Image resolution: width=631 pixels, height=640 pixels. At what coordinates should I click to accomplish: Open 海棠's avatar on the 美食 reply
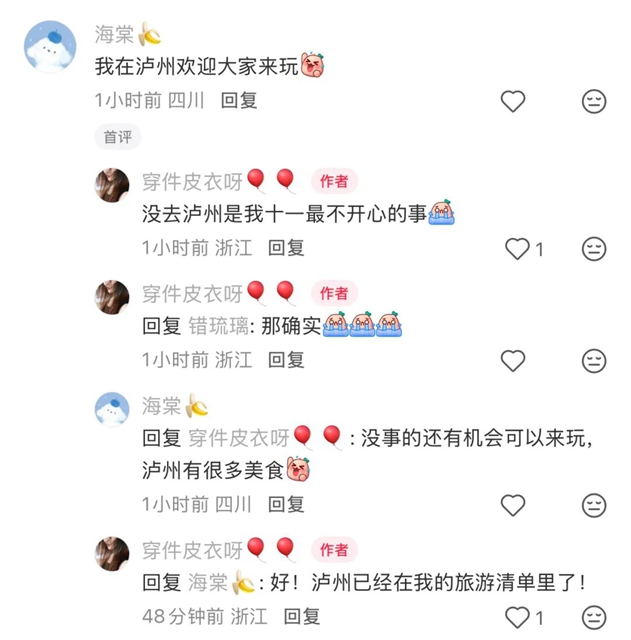click(112, 410)
